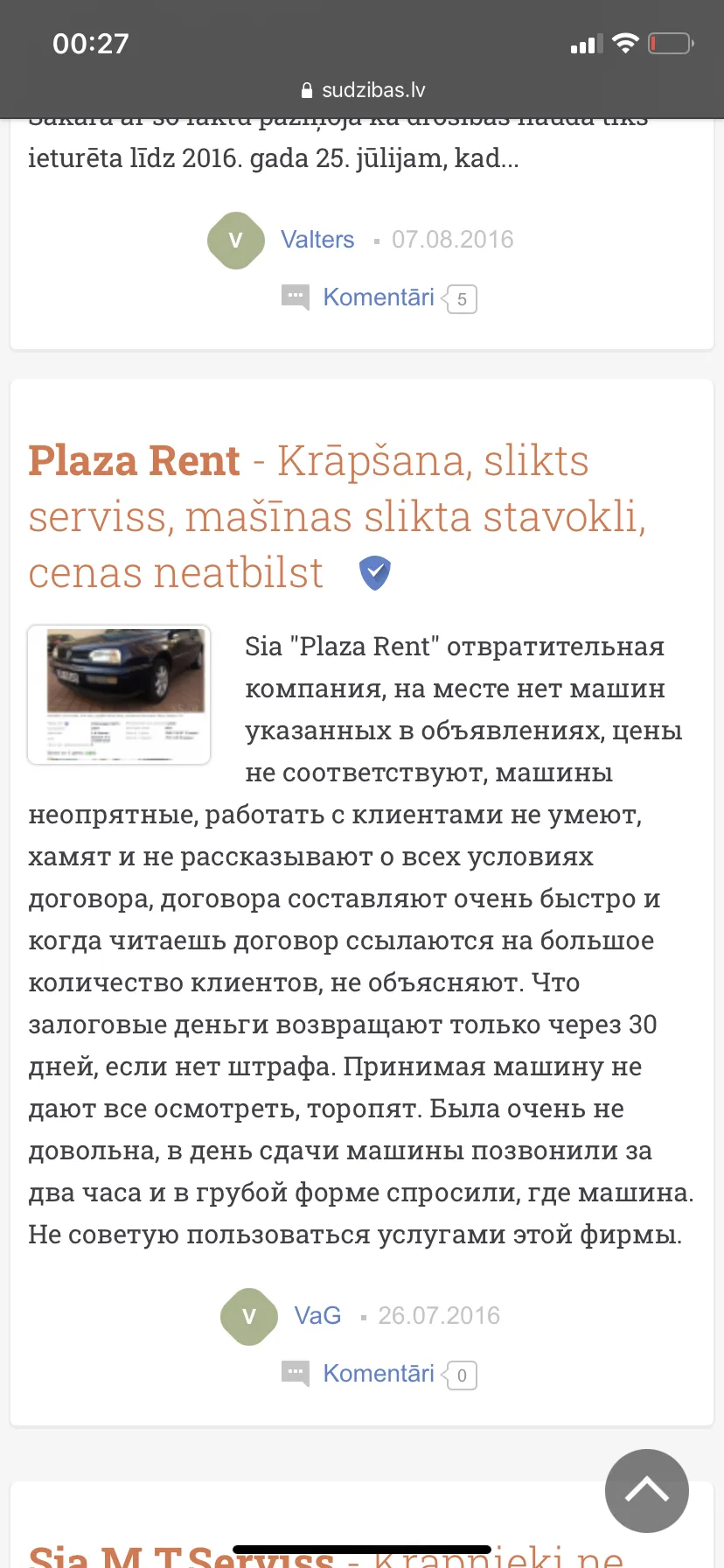Viewport: 724px width, 1568px height.
Task: Jump back to top with arrow button
Action: click(647, 1491)
